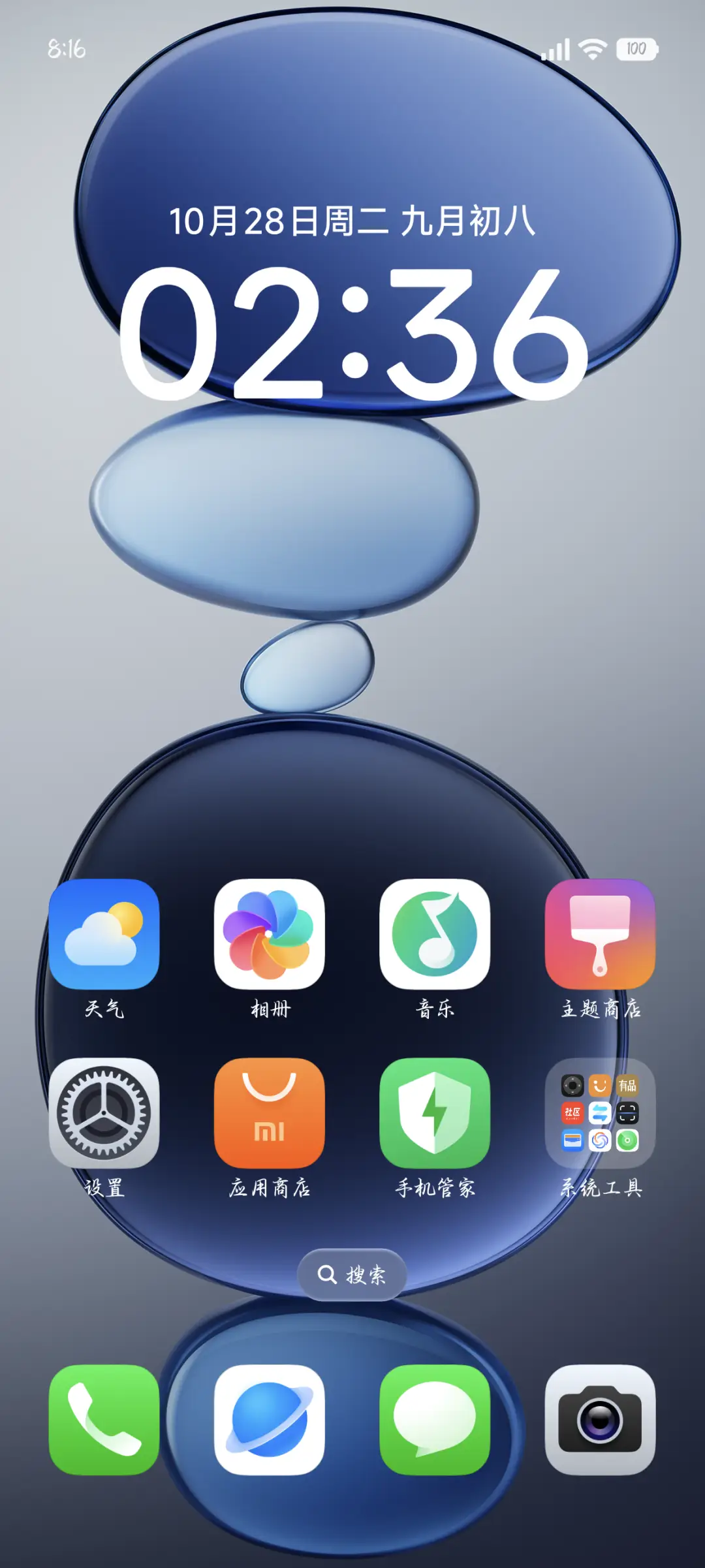This screenshot has width=705, height=1568.
Task: Launch the browser from the dock
Action: tap(269, 1419)
